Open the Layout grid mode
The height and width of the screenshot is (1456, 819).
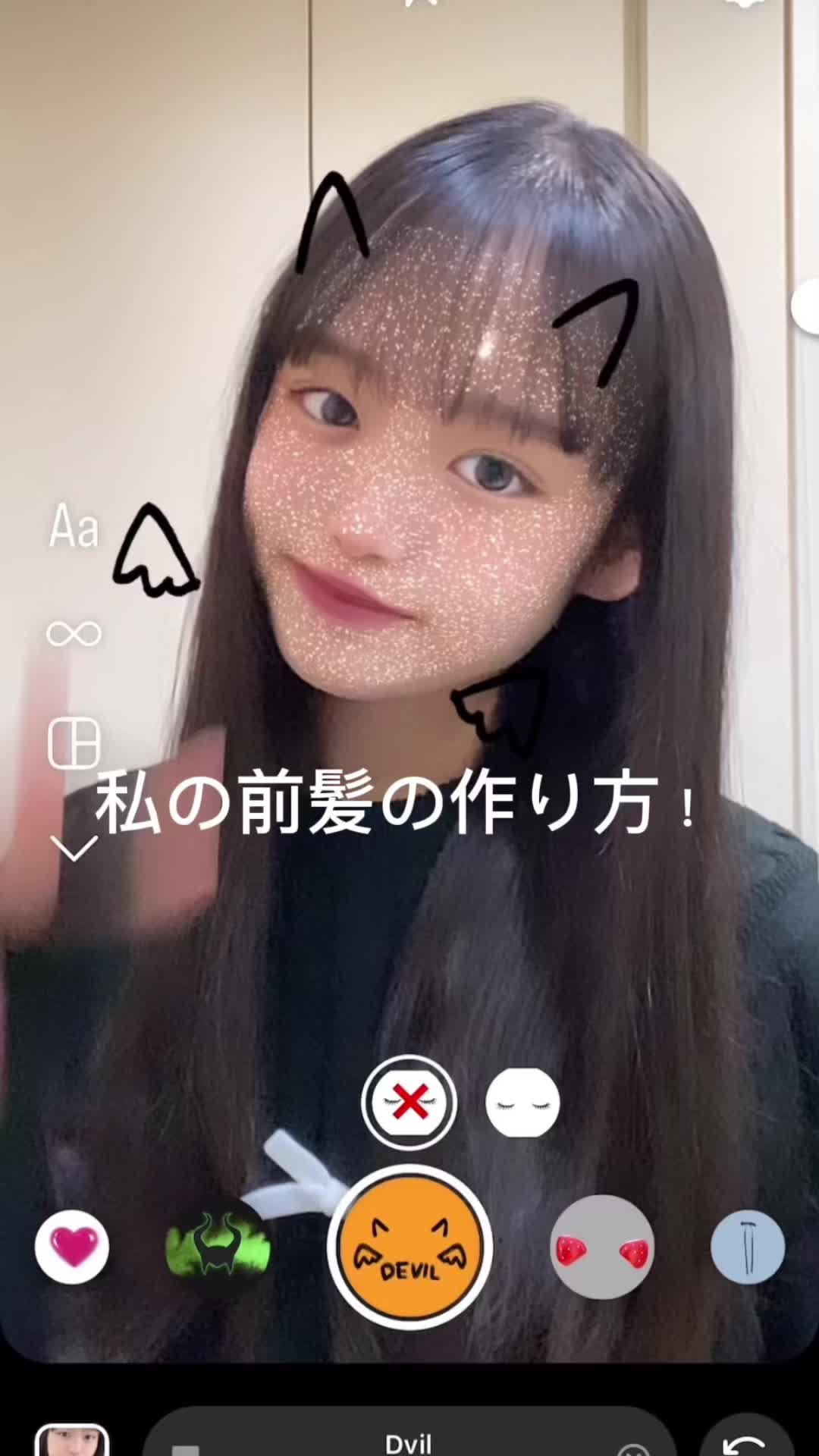point(74,742)
